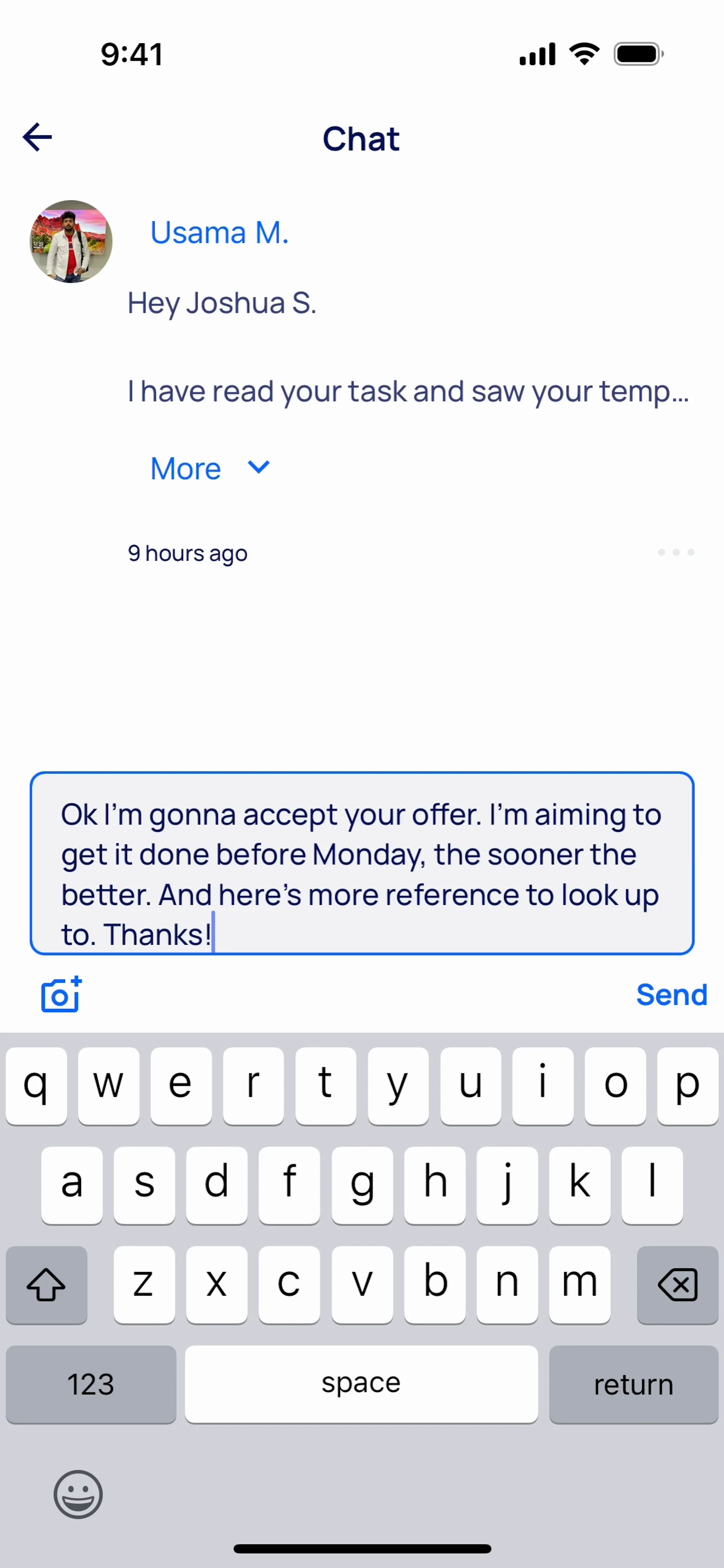The height and width of the screenshot is (1568, 724).
Task: Open Usama M.'s profile picture
Action: pyautogui.click(x=71, y=242)
